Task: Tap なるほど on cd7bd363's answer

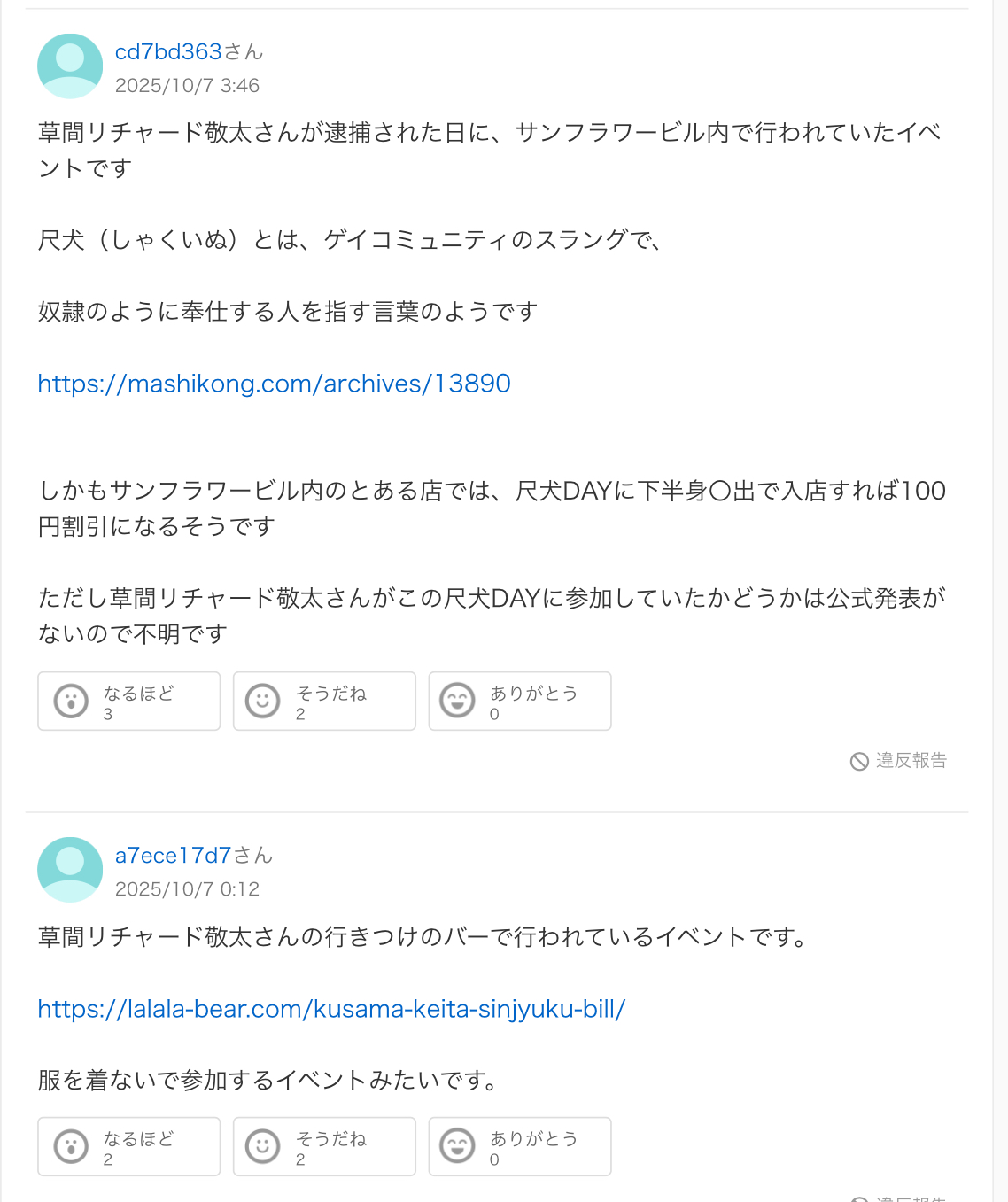Action: pyautogui.click(x=129, y=702)
